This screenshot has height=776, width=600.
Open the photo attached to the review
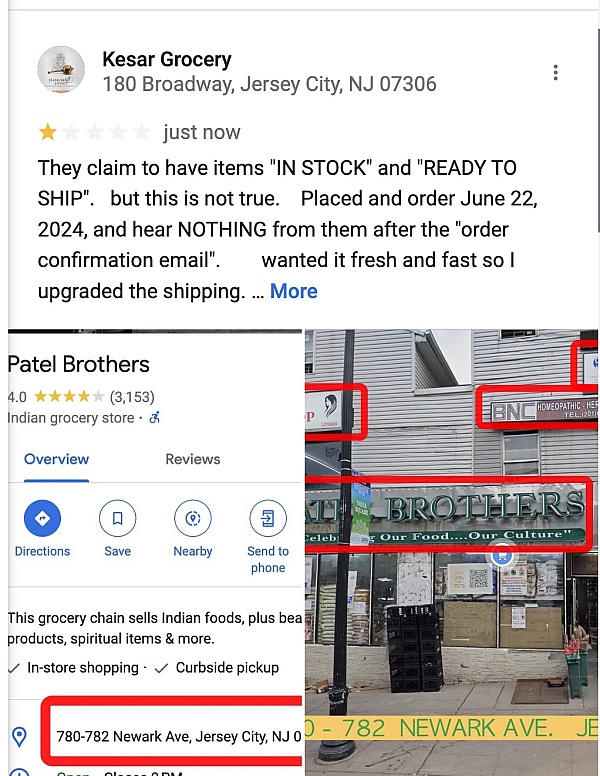[300, 550]
